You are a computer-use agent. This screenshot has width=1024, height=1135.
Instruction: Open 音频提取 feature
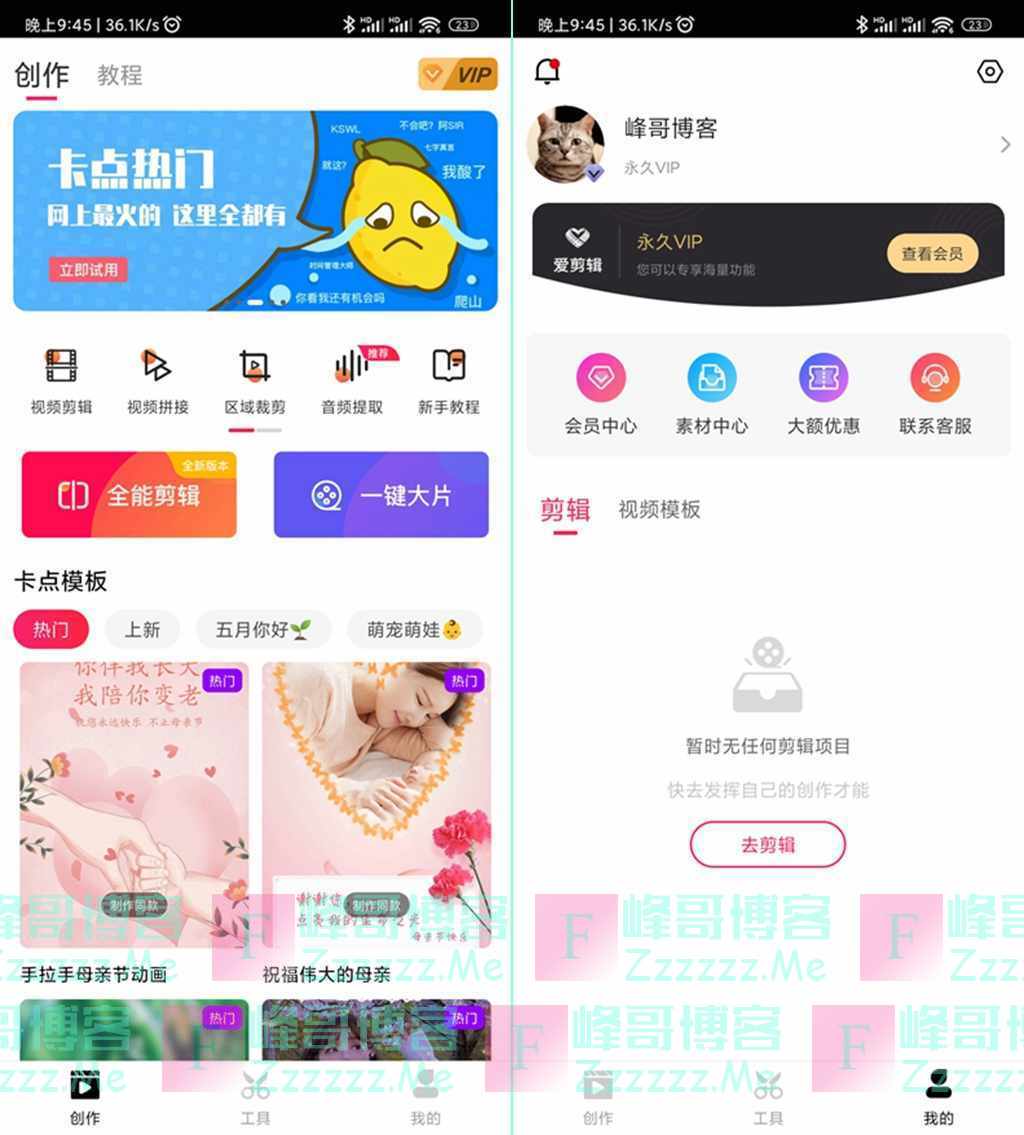coord(352,381)
